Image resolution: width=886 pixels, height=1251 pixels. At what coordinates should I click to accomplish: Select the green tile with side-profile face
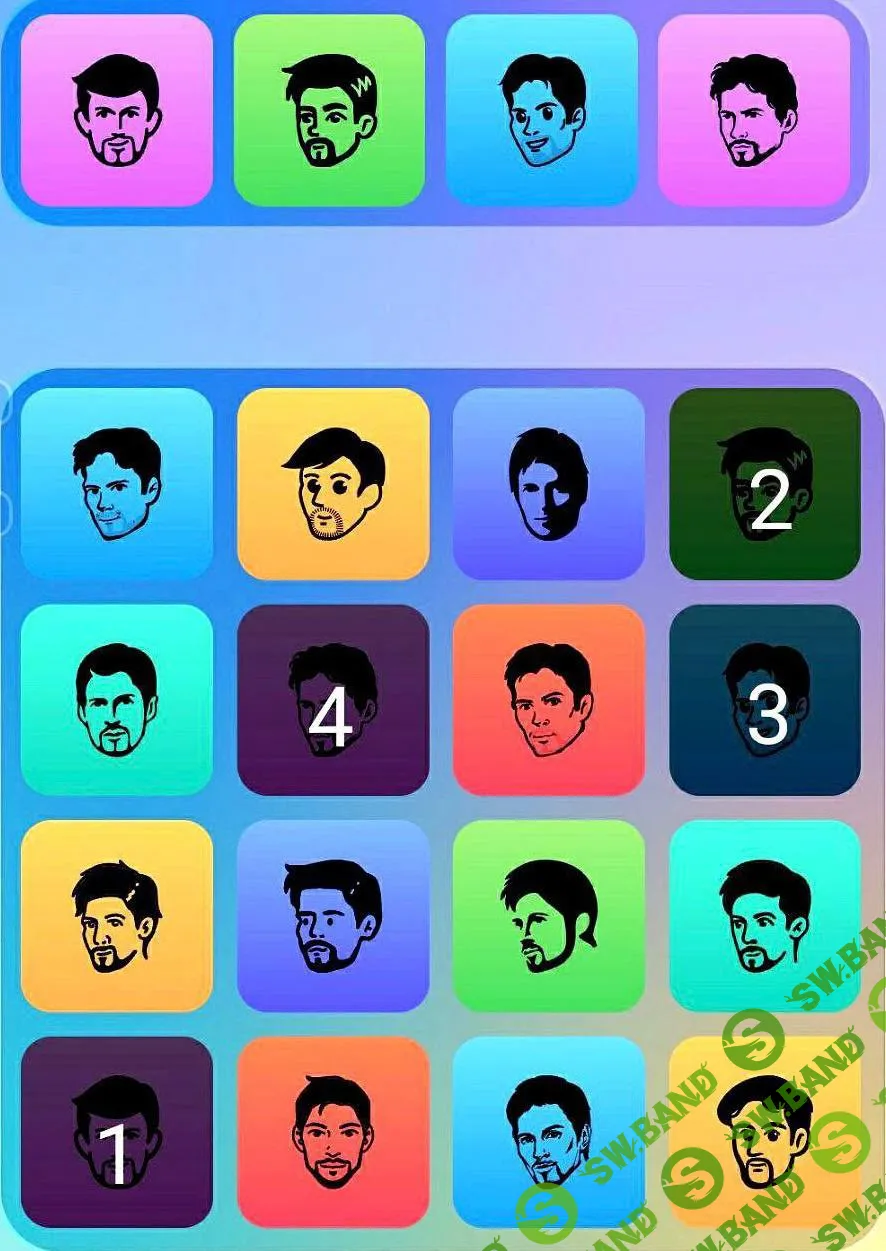tap(549, 916)
